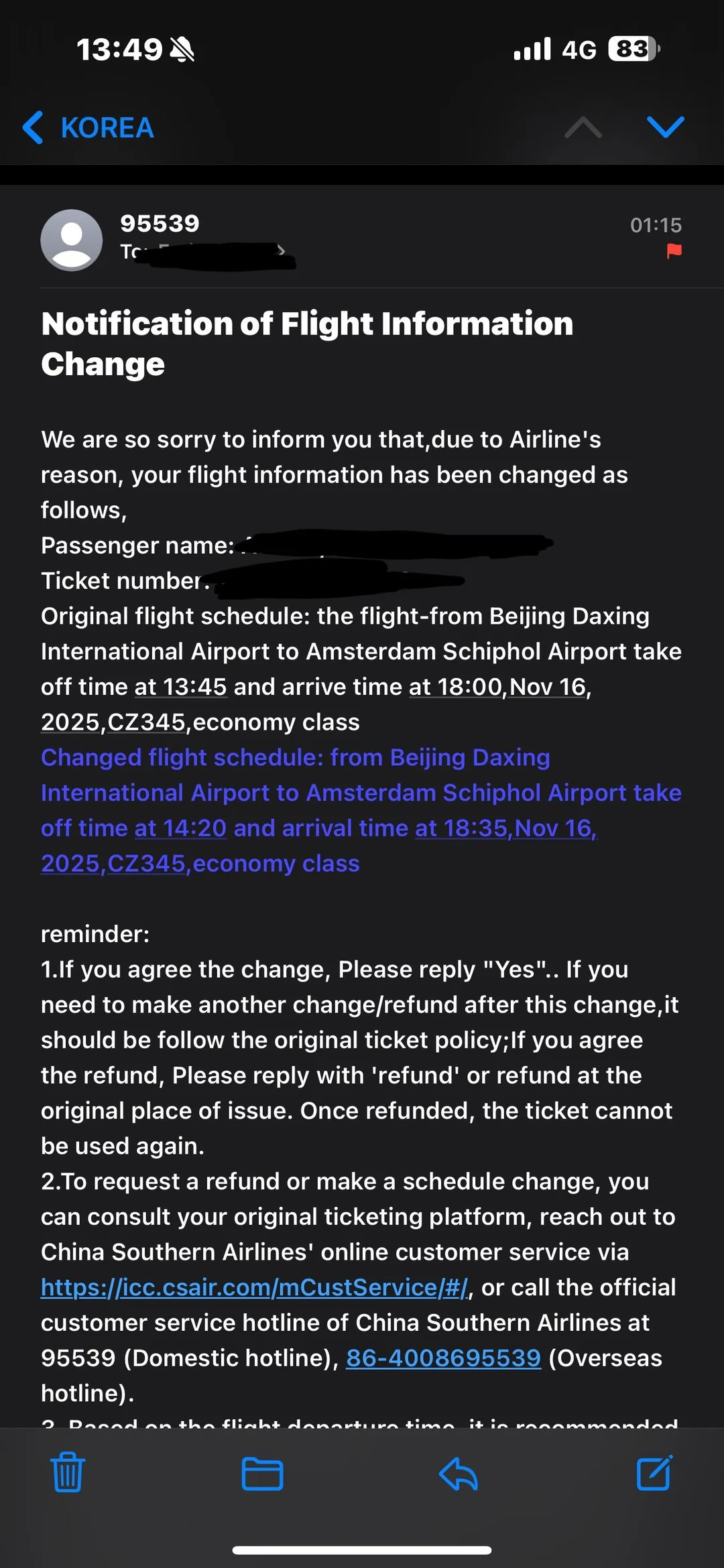Viewport: 724px width, 1568px height.
Task: Open the changed flight time 14:20 link
Action: tap(181, 828)
